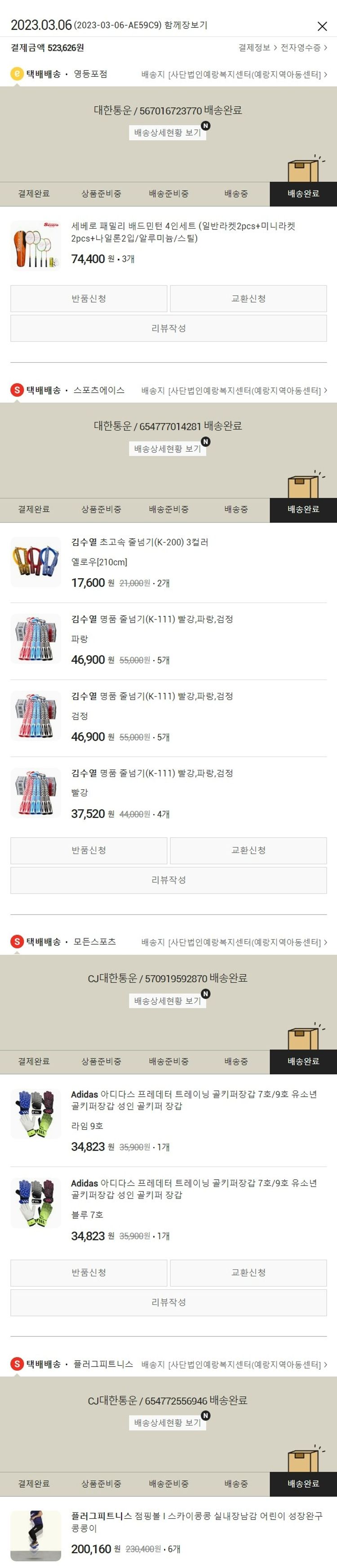Write review for 스포츠에이스 jump ropes
This screenshot has height=1568, width=337.
coord(168,880)
